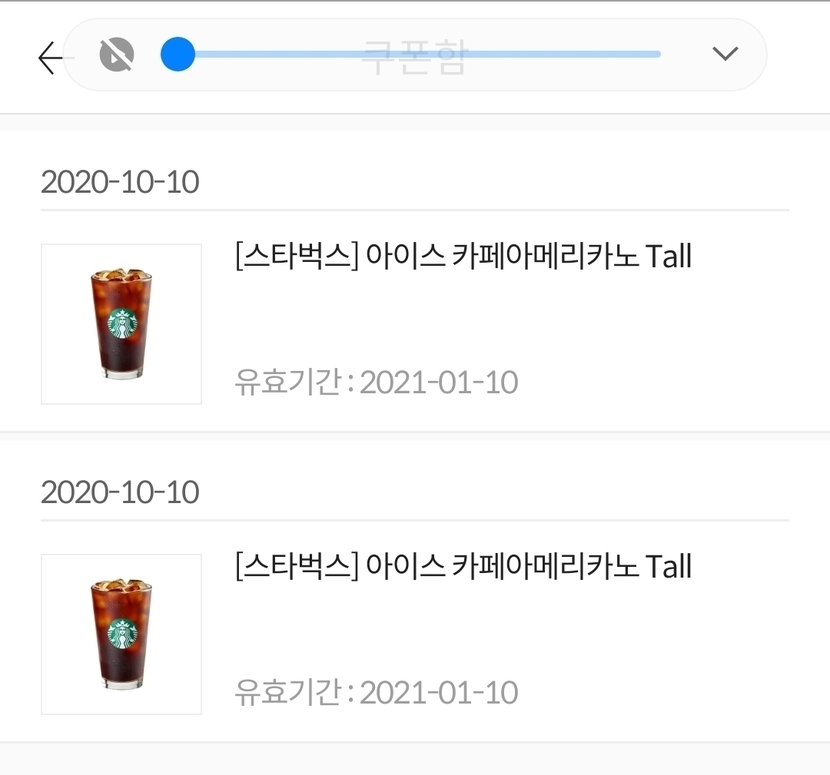830x775 pixels.
Task: Go back from the coupon box
Action: point(48,59)
